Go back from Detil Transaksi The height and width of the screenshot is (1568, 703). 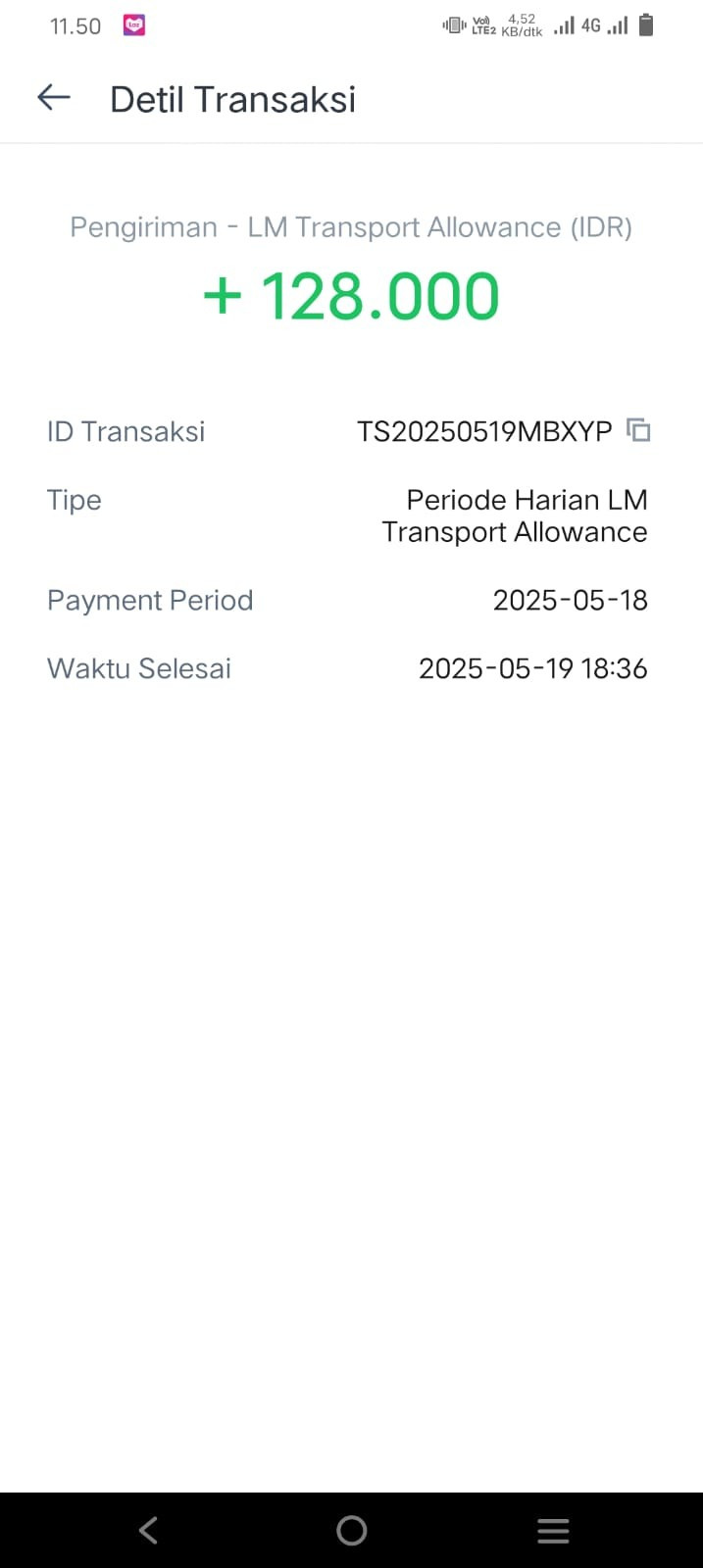[x=54, y=97]
